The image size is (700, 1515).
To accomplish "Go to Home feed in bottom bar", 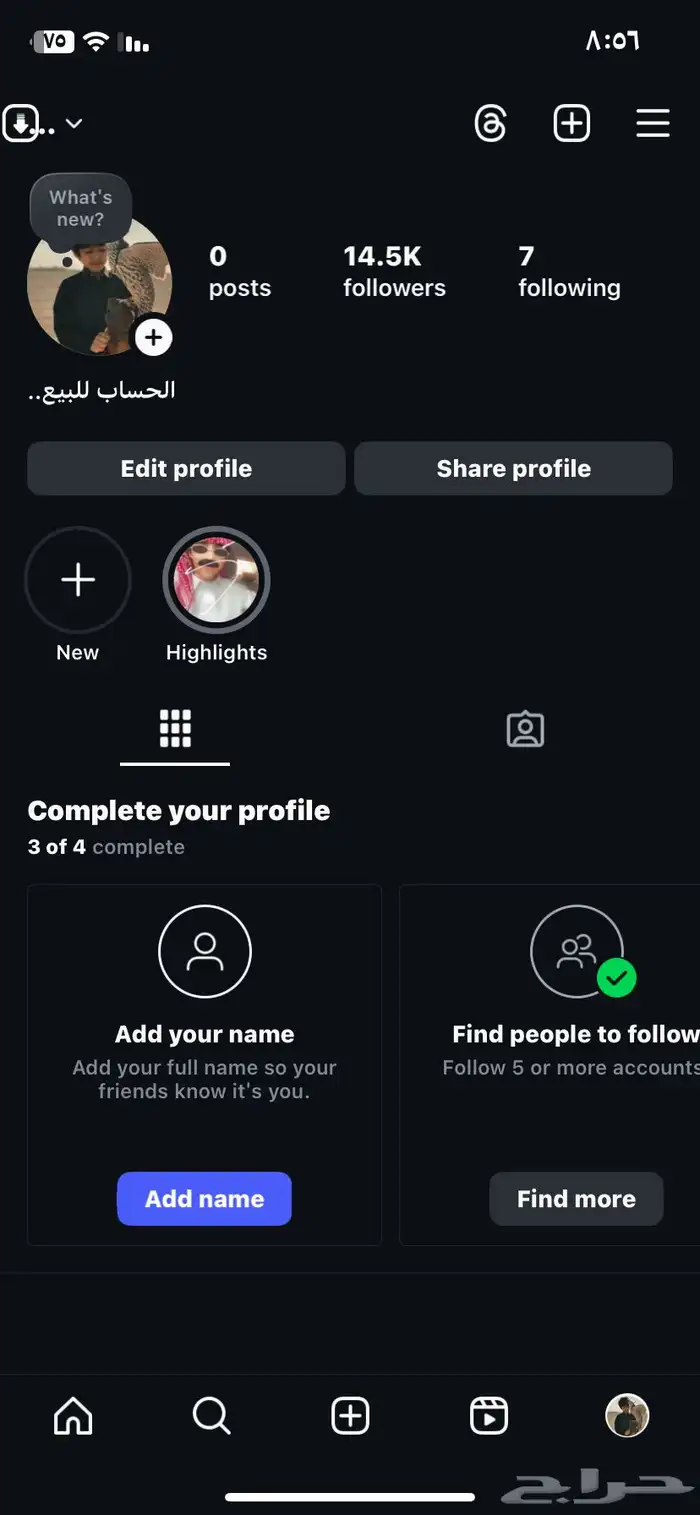I will pyautogui.click(x=73, y=1416).
